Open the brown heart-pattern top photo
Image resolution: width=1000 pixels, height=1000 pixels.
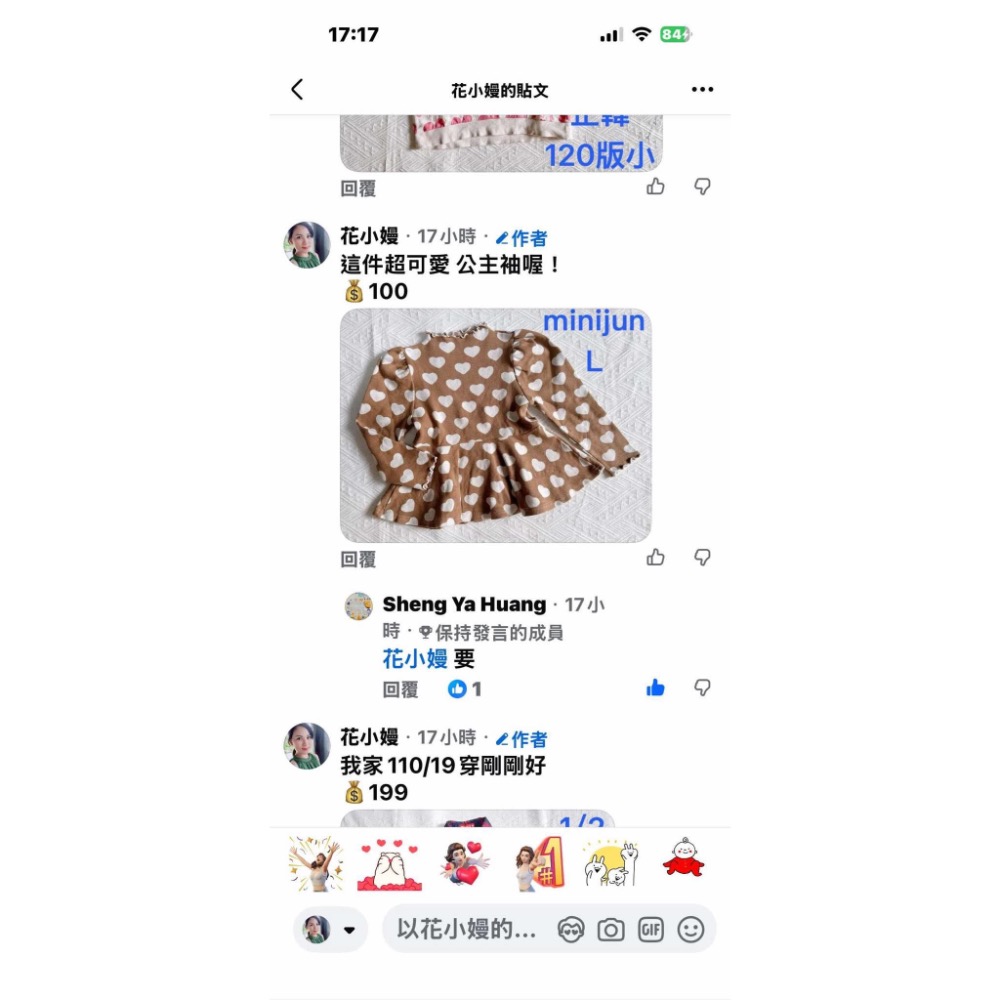coord(495,426)
